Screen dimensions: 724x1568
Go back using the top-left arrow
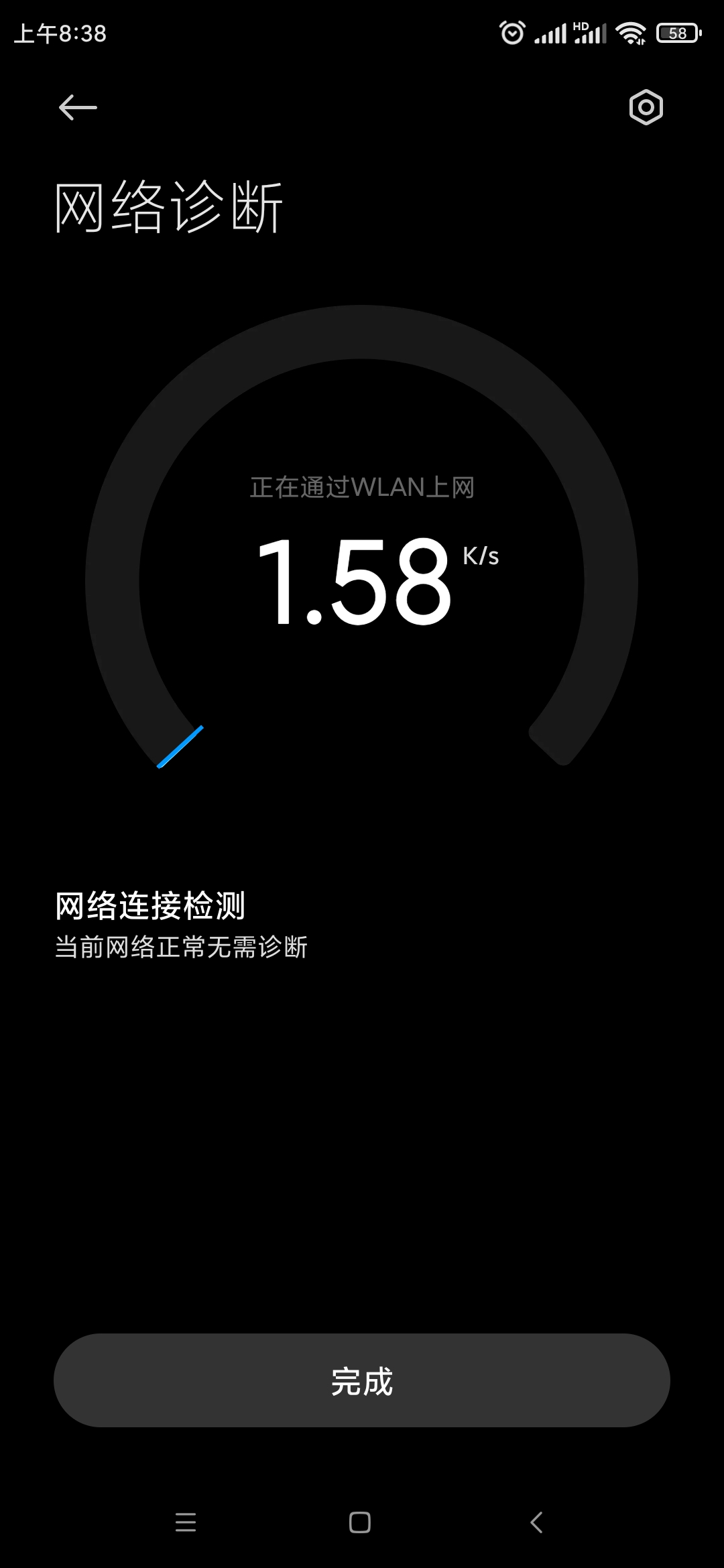[78, 107]
